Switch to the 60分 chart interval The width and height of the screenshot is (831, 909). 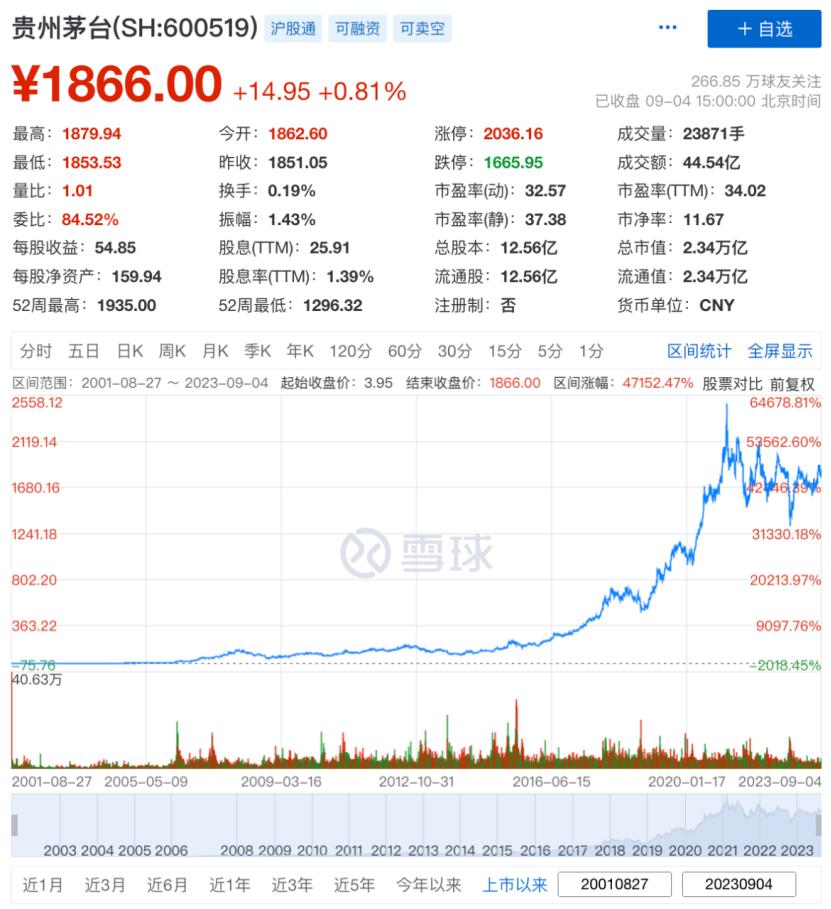click(x=405, y=351)
